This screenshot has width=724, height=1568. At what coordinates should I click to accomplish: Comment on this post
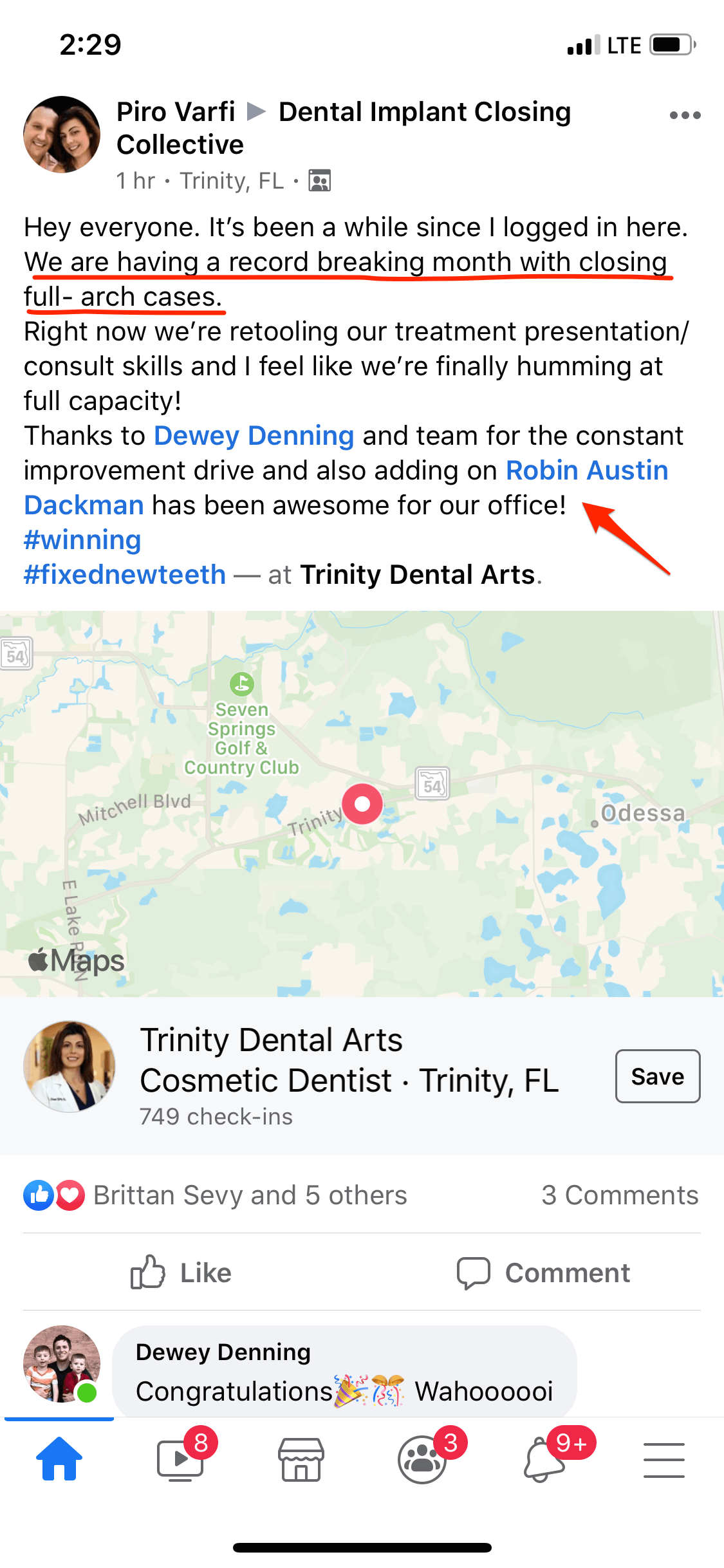pos(543,1273)
